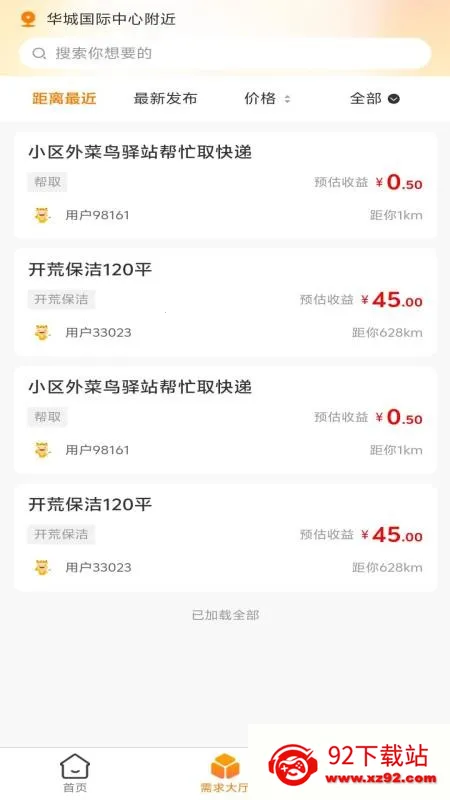This screenshot has width=450, height=800.
Task: Open the 需求大厅 tab
Action: (224, 772)
